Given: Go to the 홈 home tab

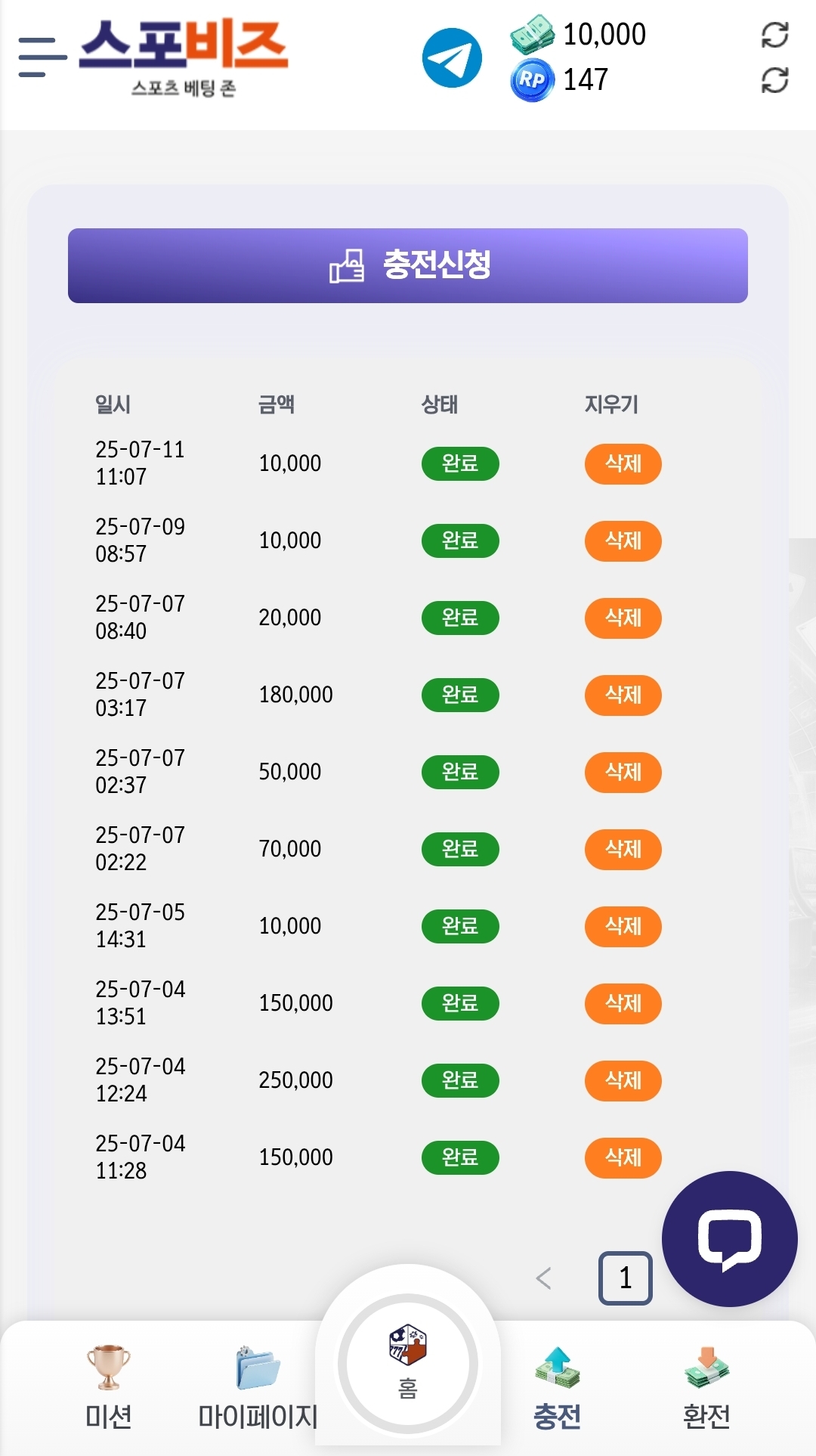Looking at the screenshot, I should [408, 1363].
